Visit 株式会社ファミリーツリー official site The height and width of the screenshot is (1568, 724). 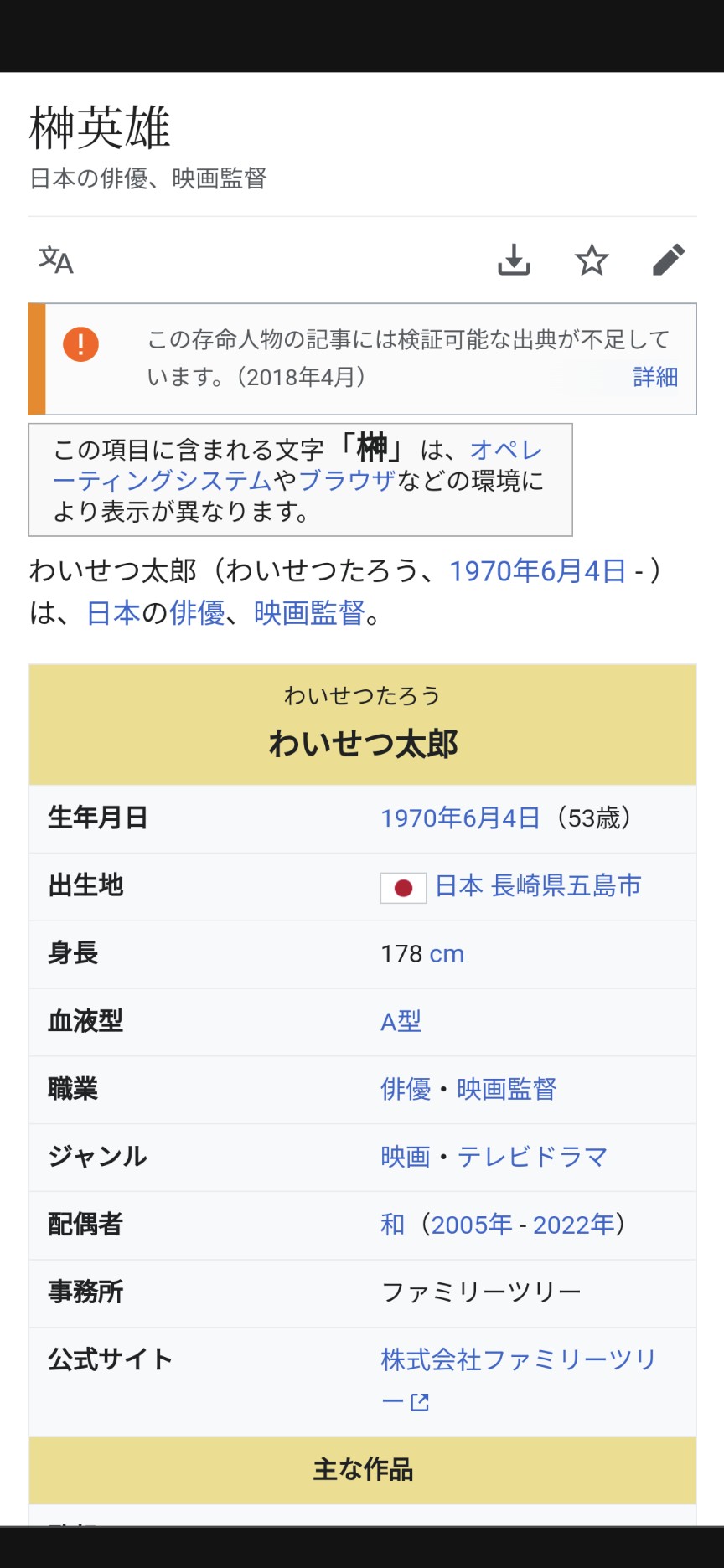tap(518, 1359)
